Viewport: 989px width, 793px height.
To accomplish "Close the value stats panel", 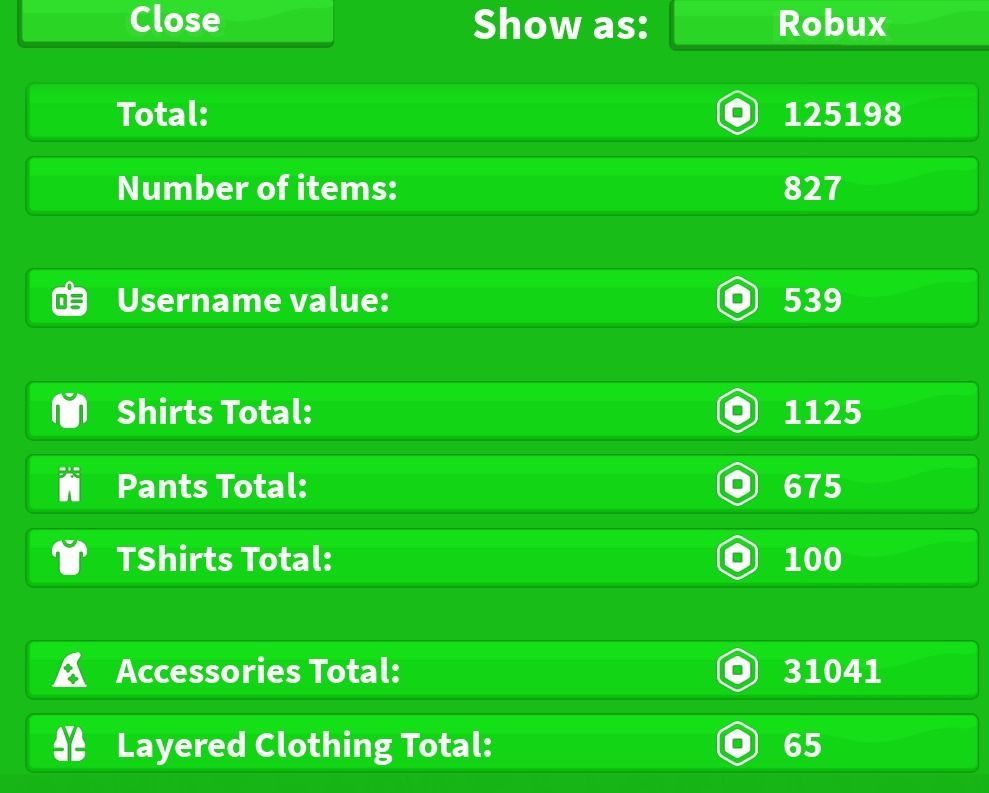I will click(x=175, y=21).
